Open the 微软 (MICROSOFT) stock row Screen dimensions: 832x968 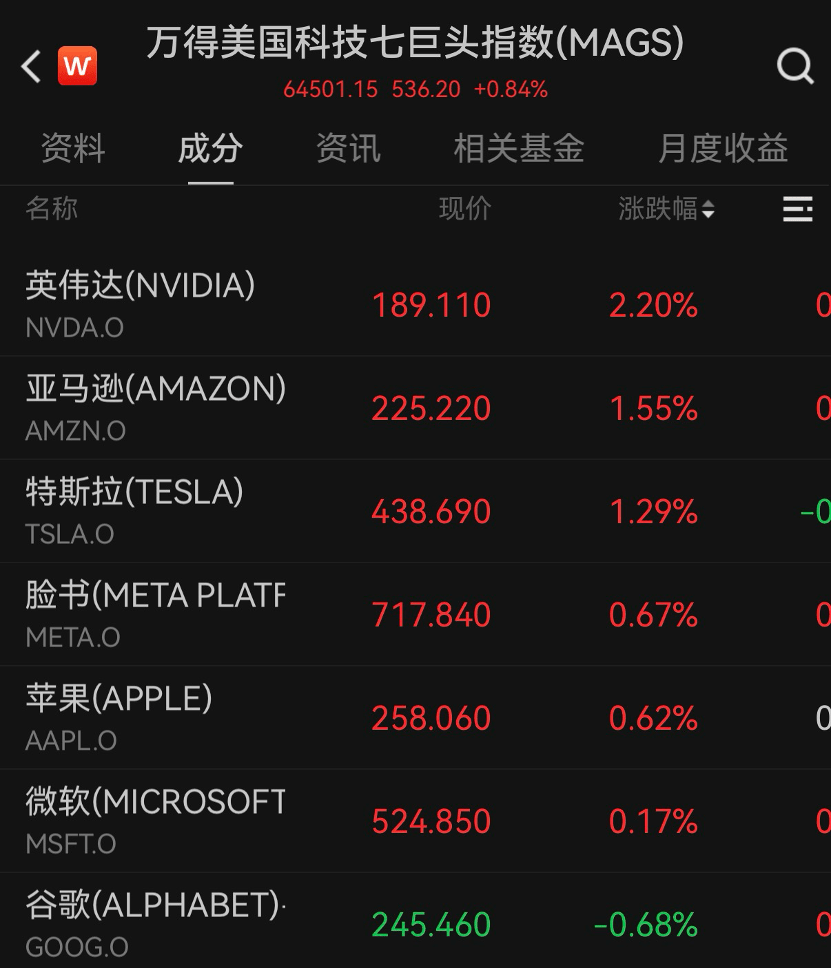155,819
